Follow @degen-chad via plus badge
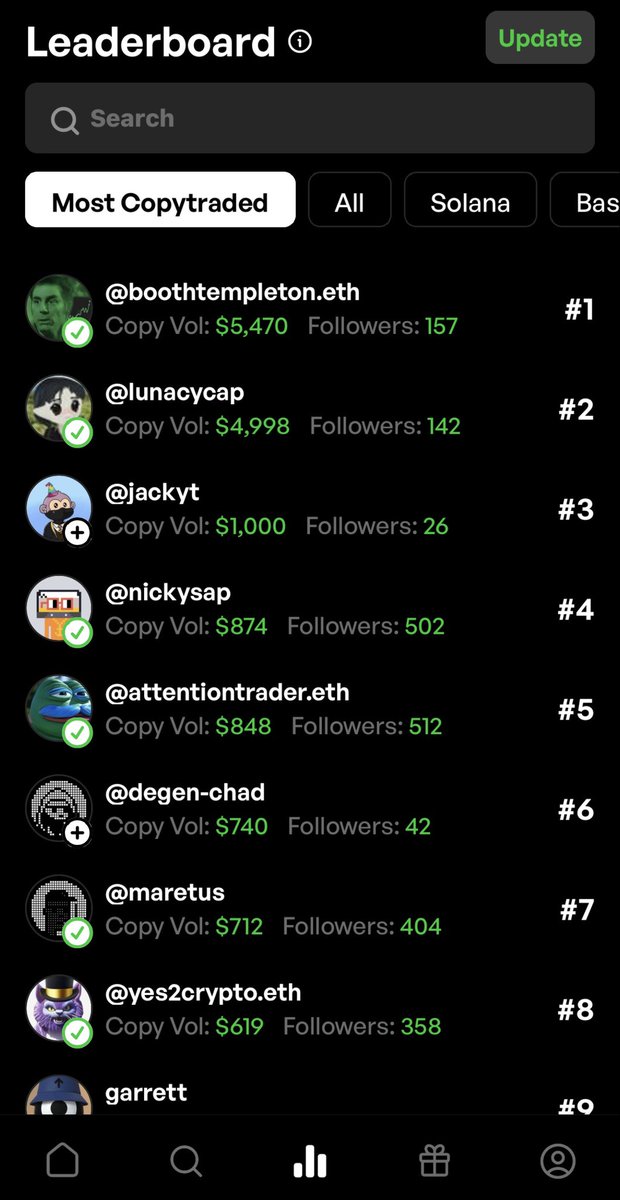 78,833
